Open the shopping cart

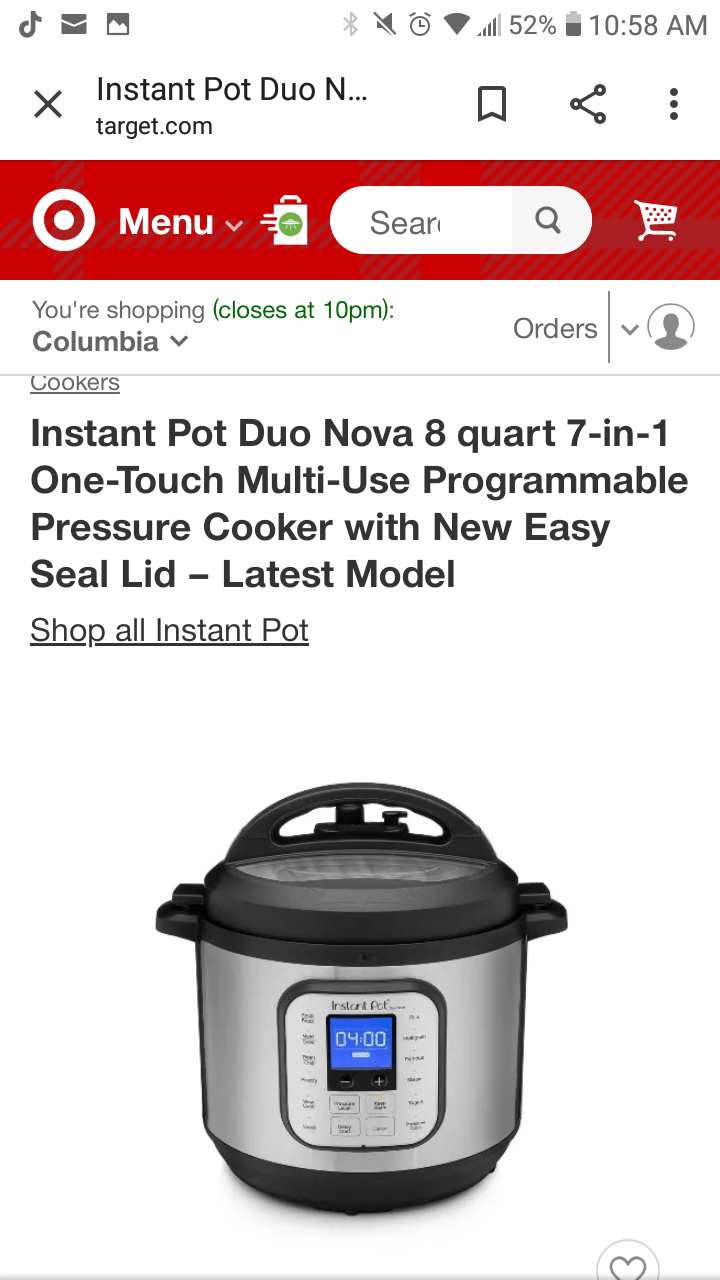656,221
